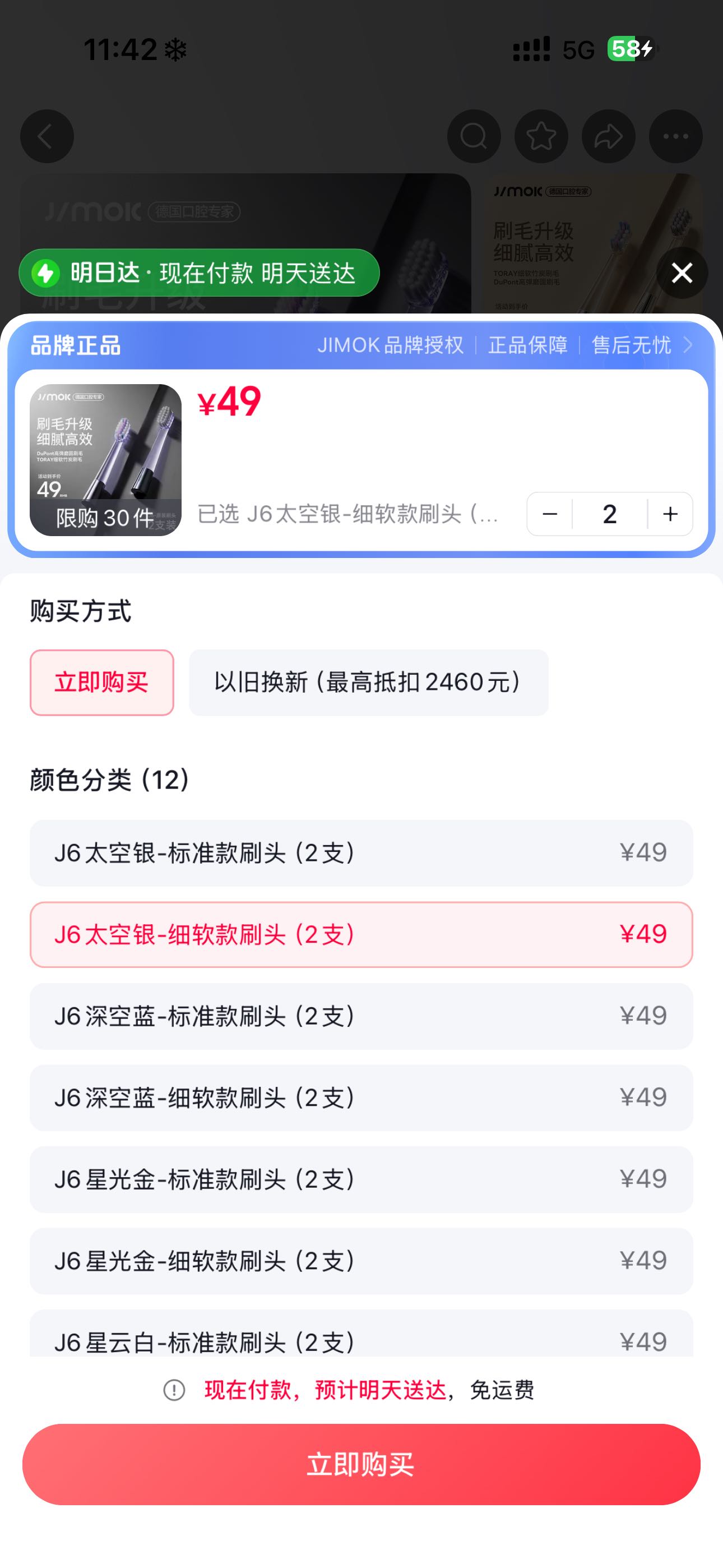Open search from the top bar
Viewport: 723px width, 1568px height.
pyautogui.click(x=474, y=136)
